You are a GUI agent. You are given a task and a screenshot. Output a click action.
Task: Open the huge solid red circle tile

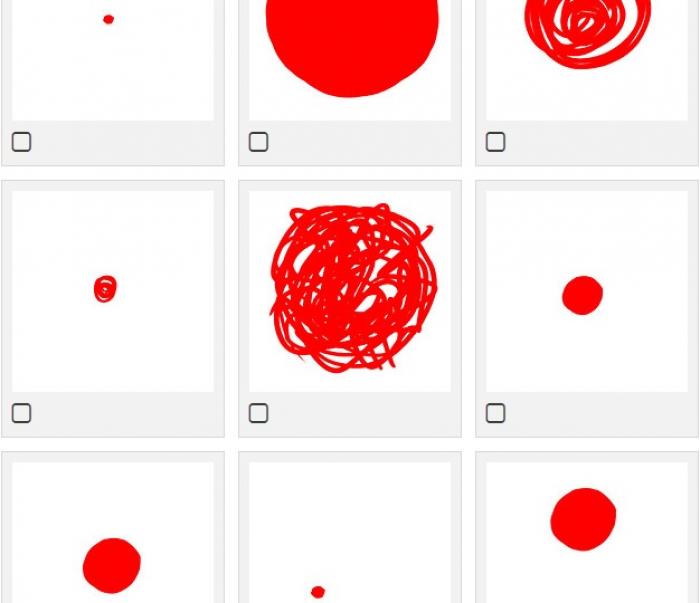[x=350, y=50]
